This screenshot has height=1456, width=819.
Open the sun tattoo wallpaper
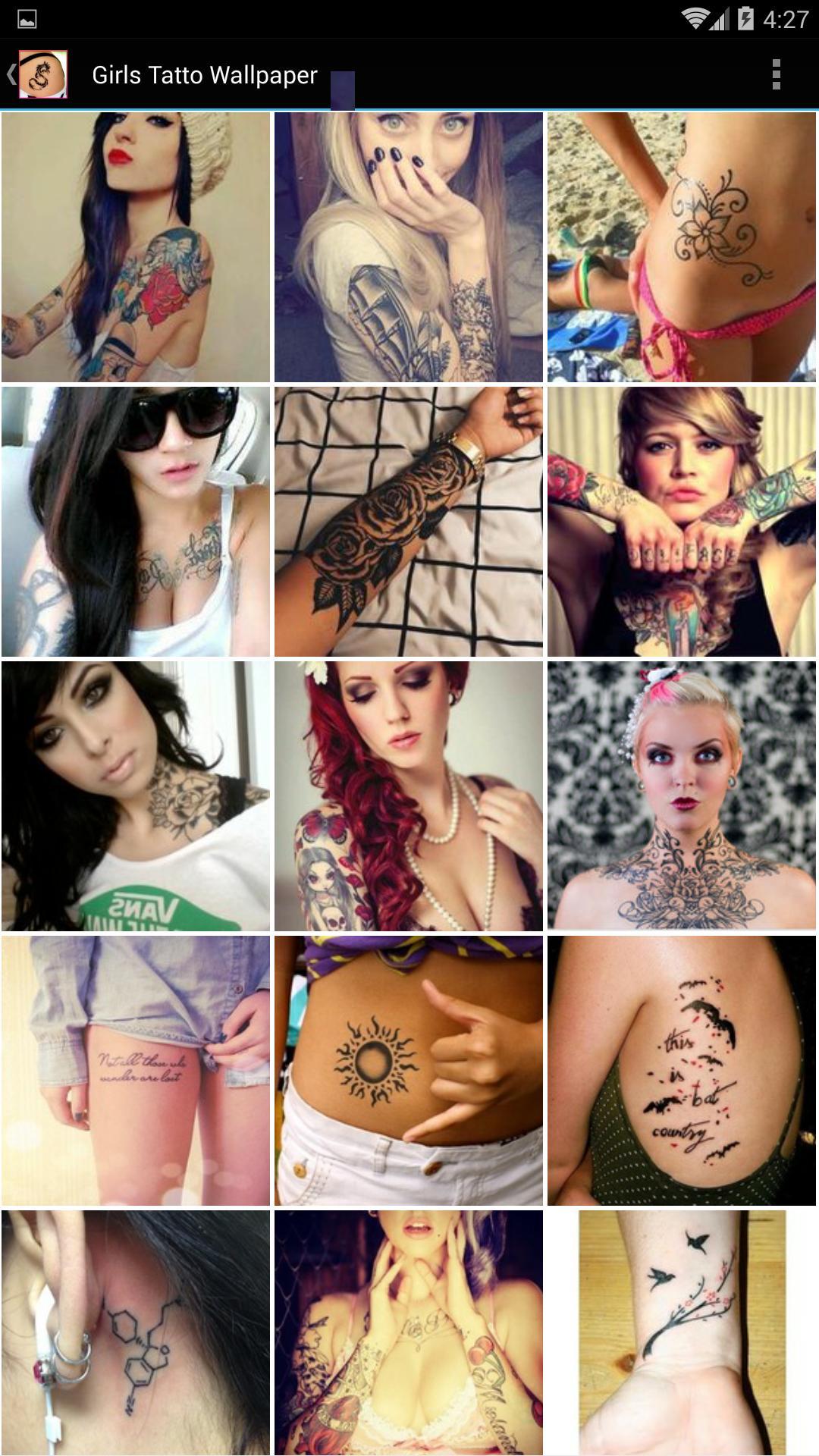pyautogui.click(x=409, y=1070)
